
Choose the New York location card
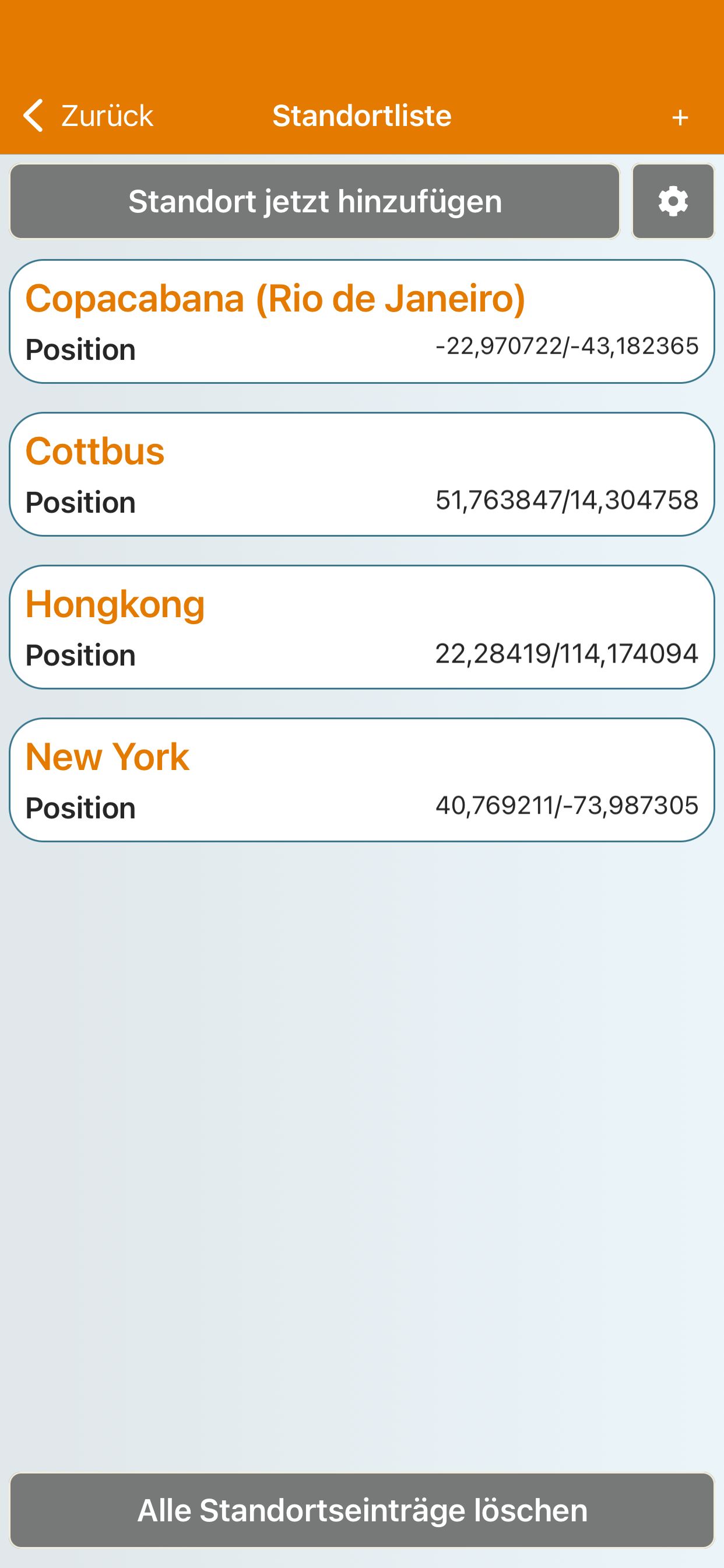(361, 780)
